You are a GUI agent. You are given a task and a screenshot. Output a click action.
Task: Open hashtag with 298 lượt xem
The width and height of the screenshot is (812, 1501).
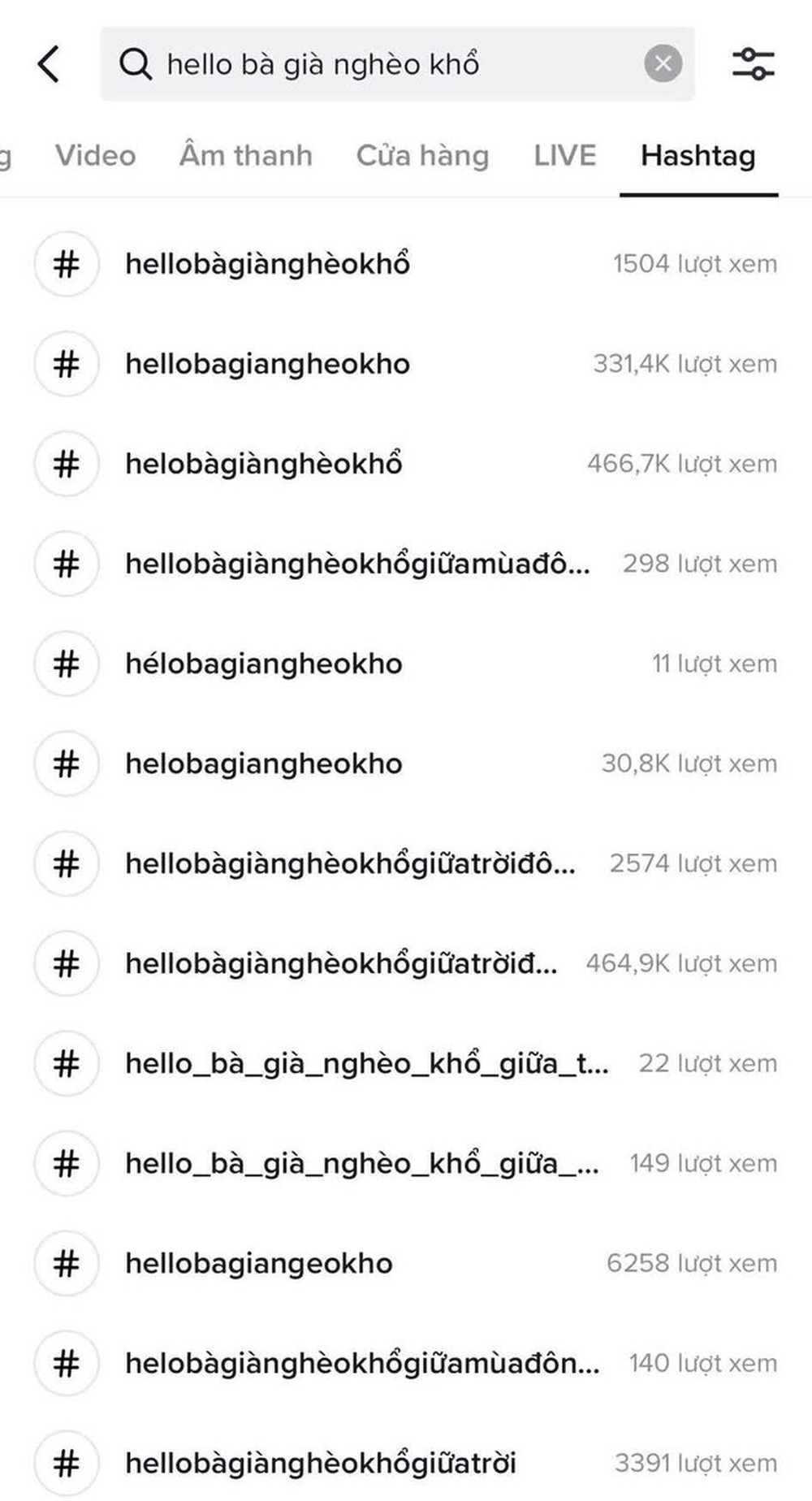click(x=406, y=564)
